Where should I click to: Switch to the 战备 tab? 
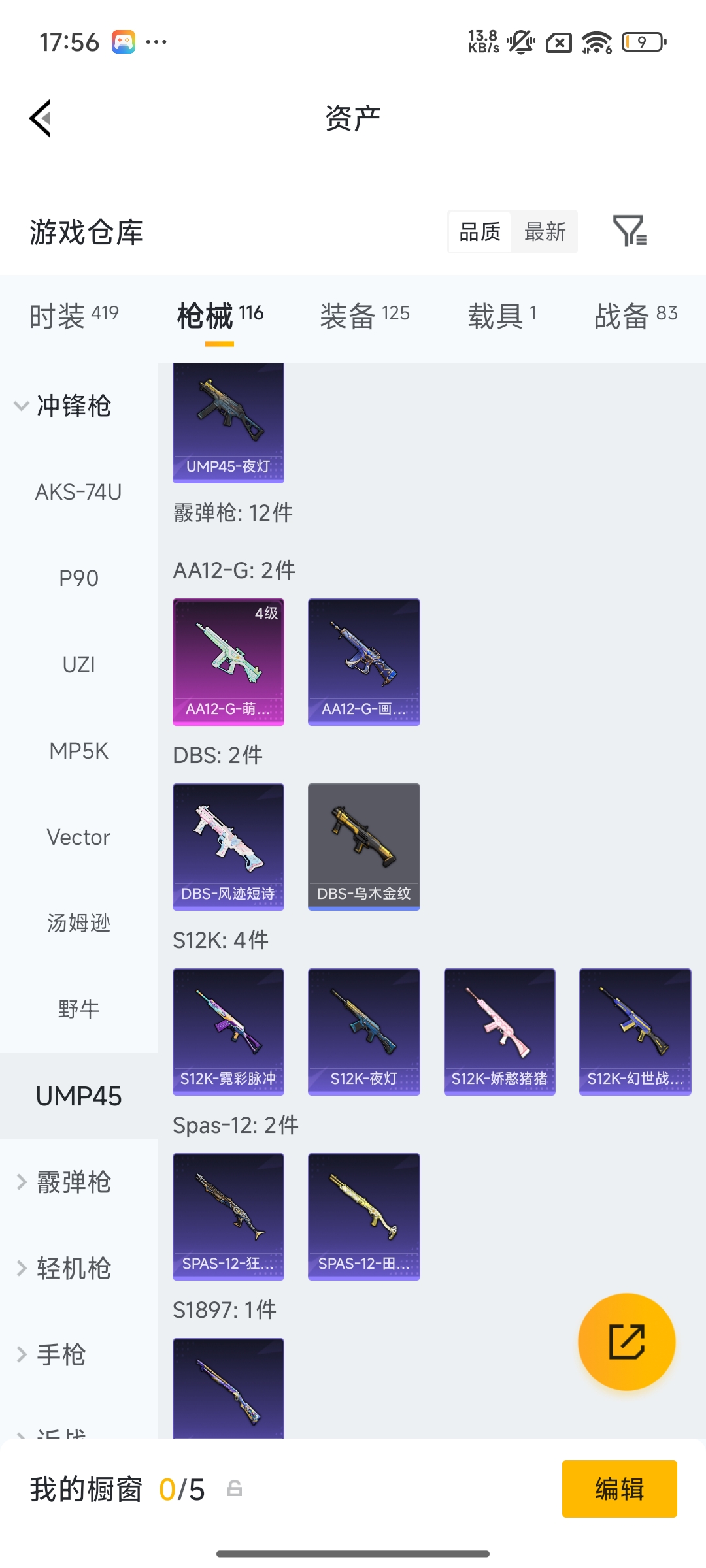(635, 316)
